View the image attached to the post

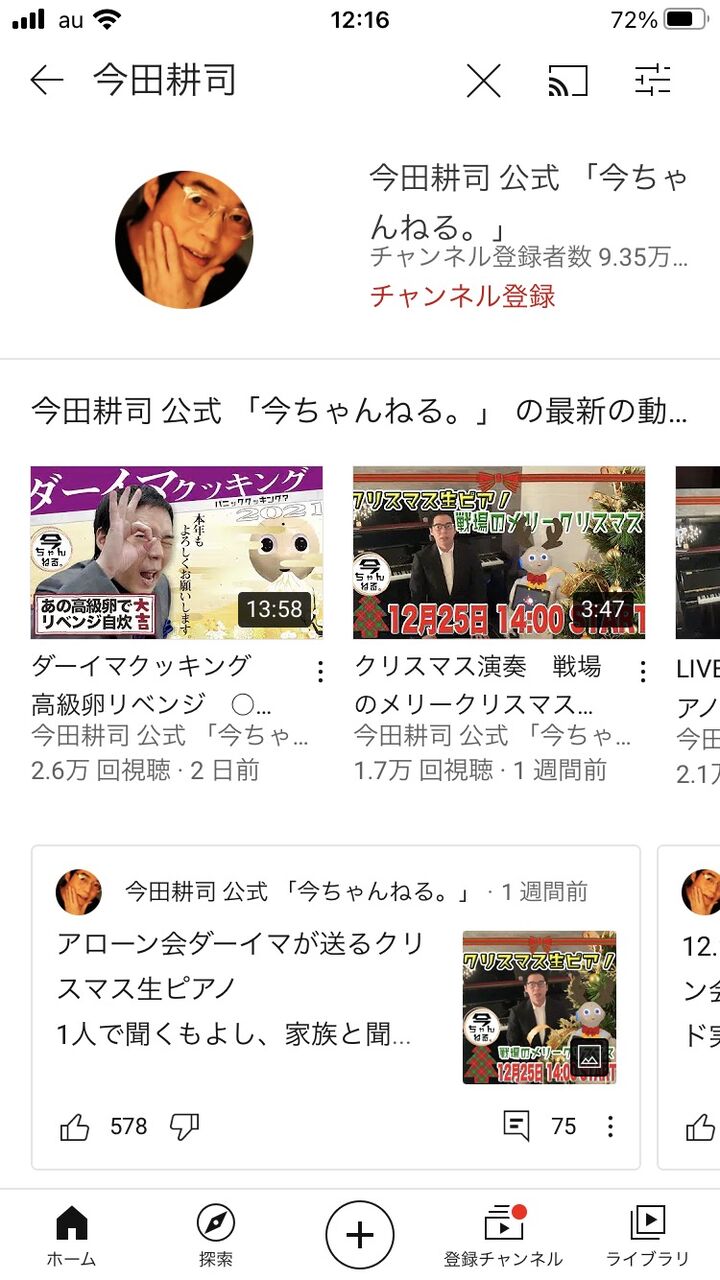coord(539,1007)
